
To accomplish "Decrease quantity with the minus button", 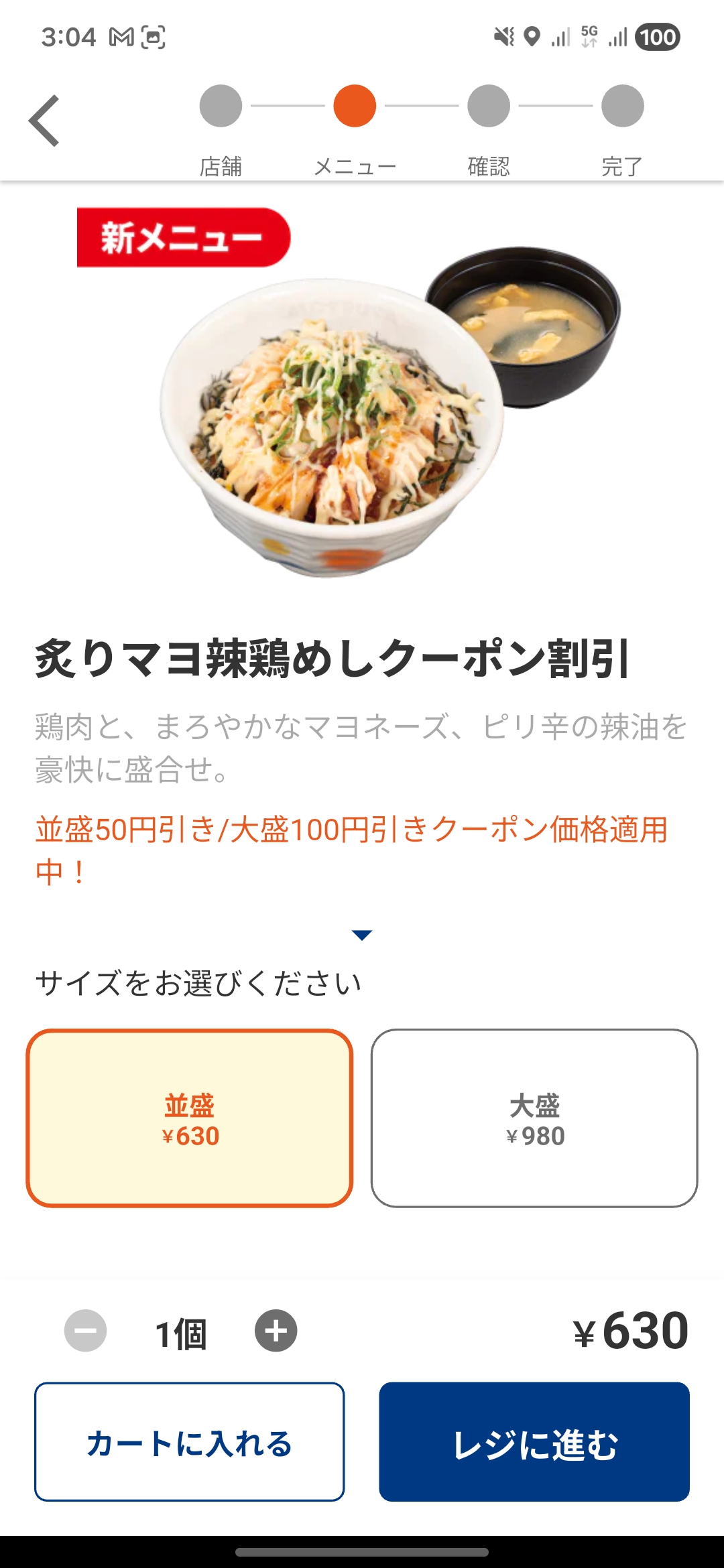I will 85,1330.
